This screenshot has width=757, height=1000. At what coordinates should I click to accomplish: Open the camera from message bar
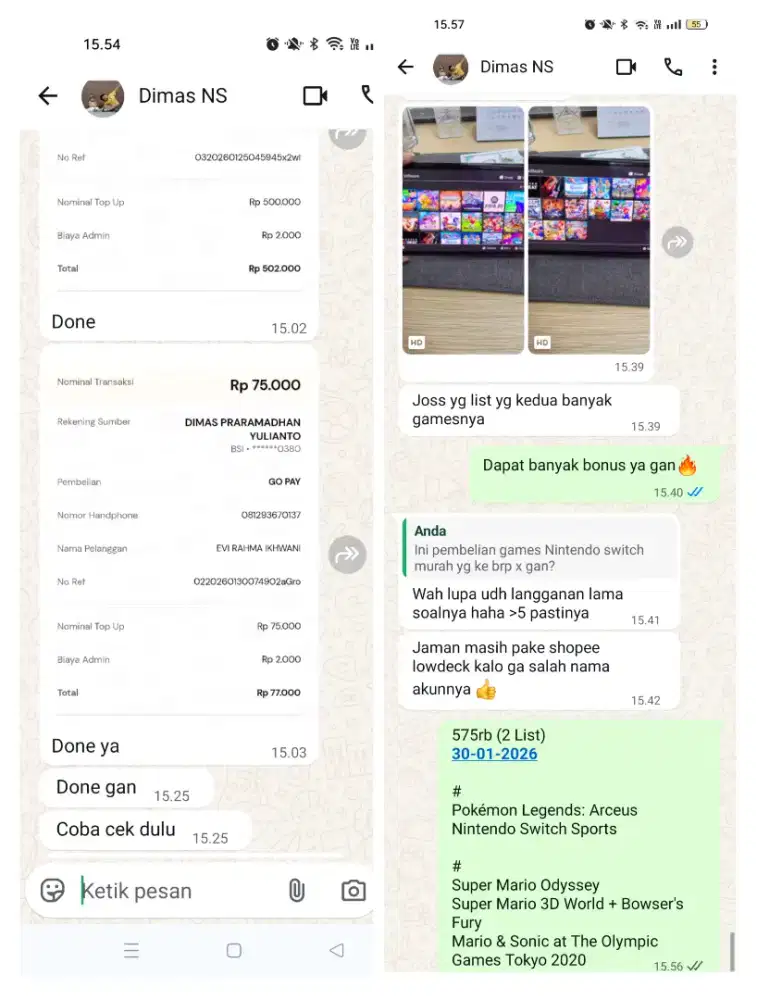[353, 890]
